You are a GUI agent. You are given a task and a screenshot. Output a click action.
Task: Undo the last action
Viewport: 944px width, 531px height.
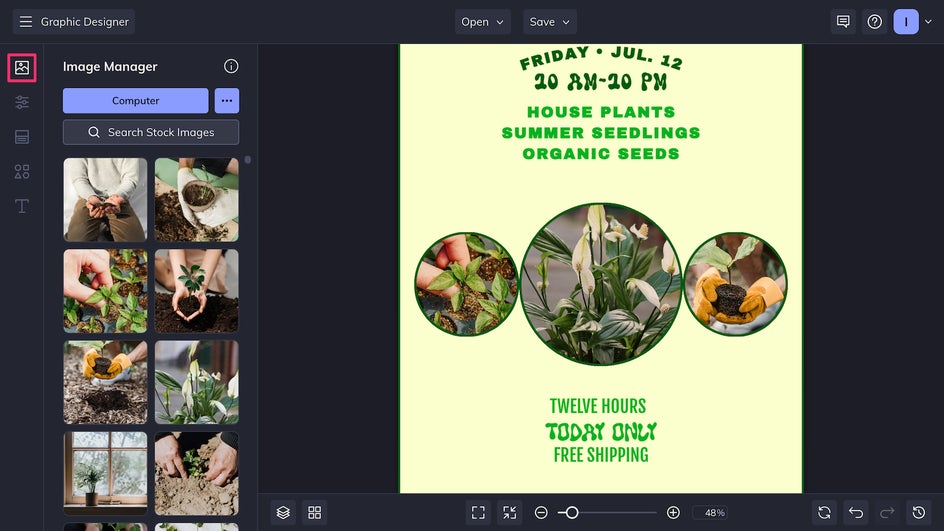pyautogui.click(x=855, y=512)
